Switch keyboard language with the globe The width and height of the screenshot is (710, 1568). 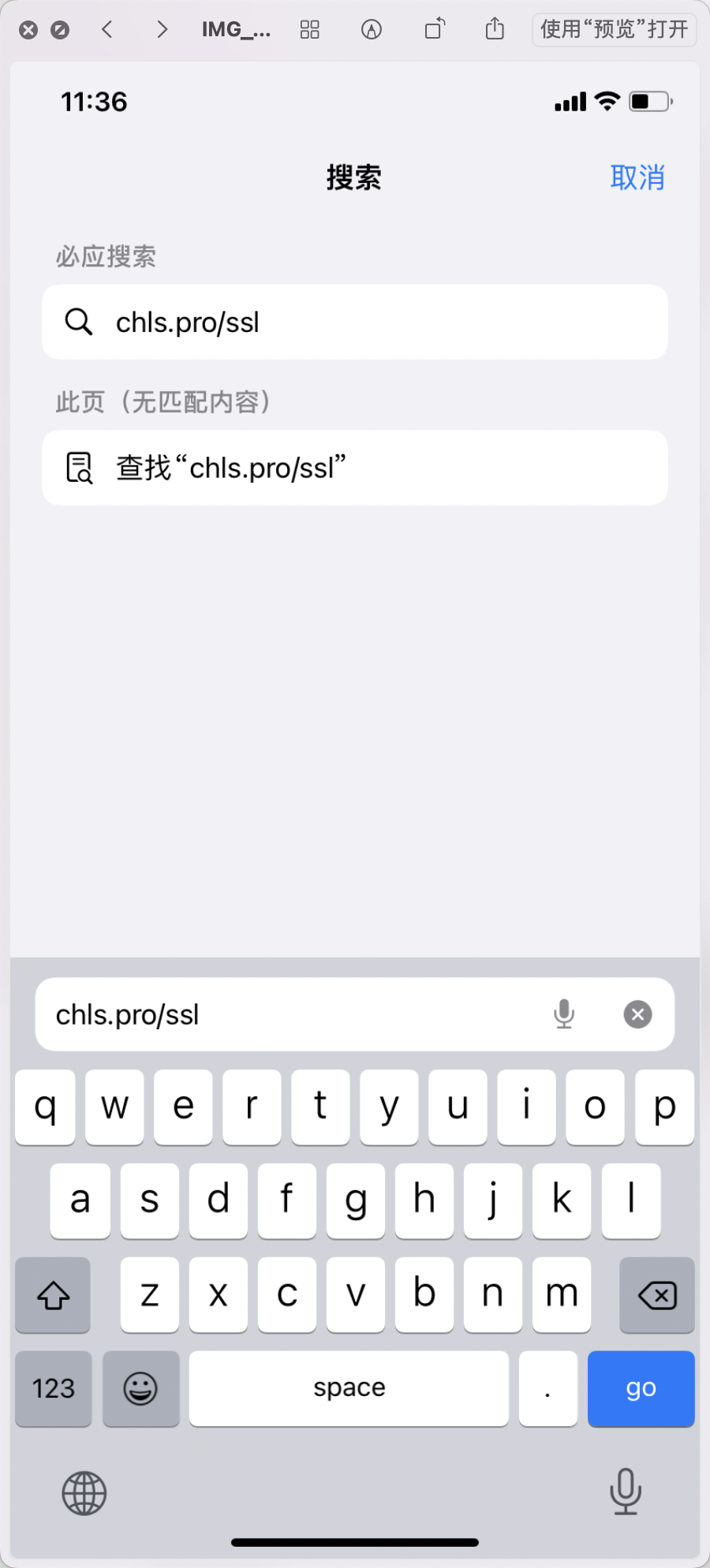(x=84, y=1493)
